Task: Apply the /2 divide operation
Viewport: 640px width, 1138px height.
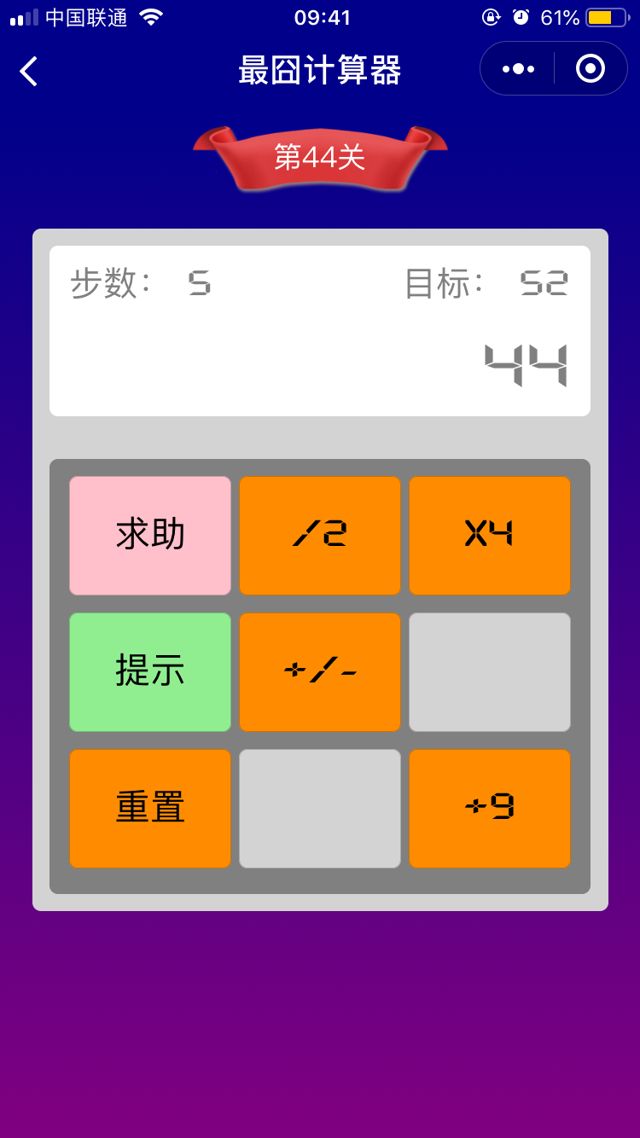Action: point(320,536)
